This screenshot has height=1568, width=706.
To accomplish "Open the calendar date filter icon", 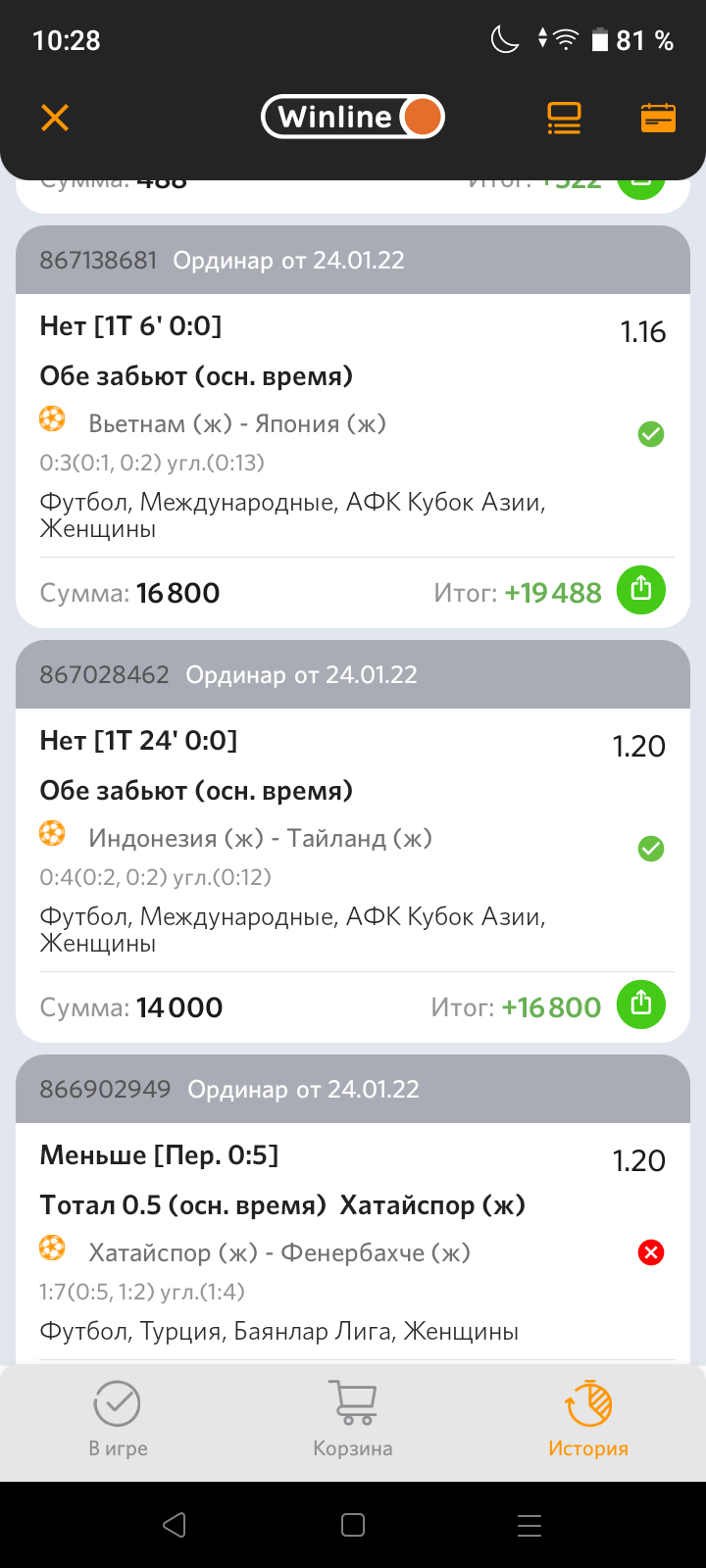I will (x=658, y=118).
